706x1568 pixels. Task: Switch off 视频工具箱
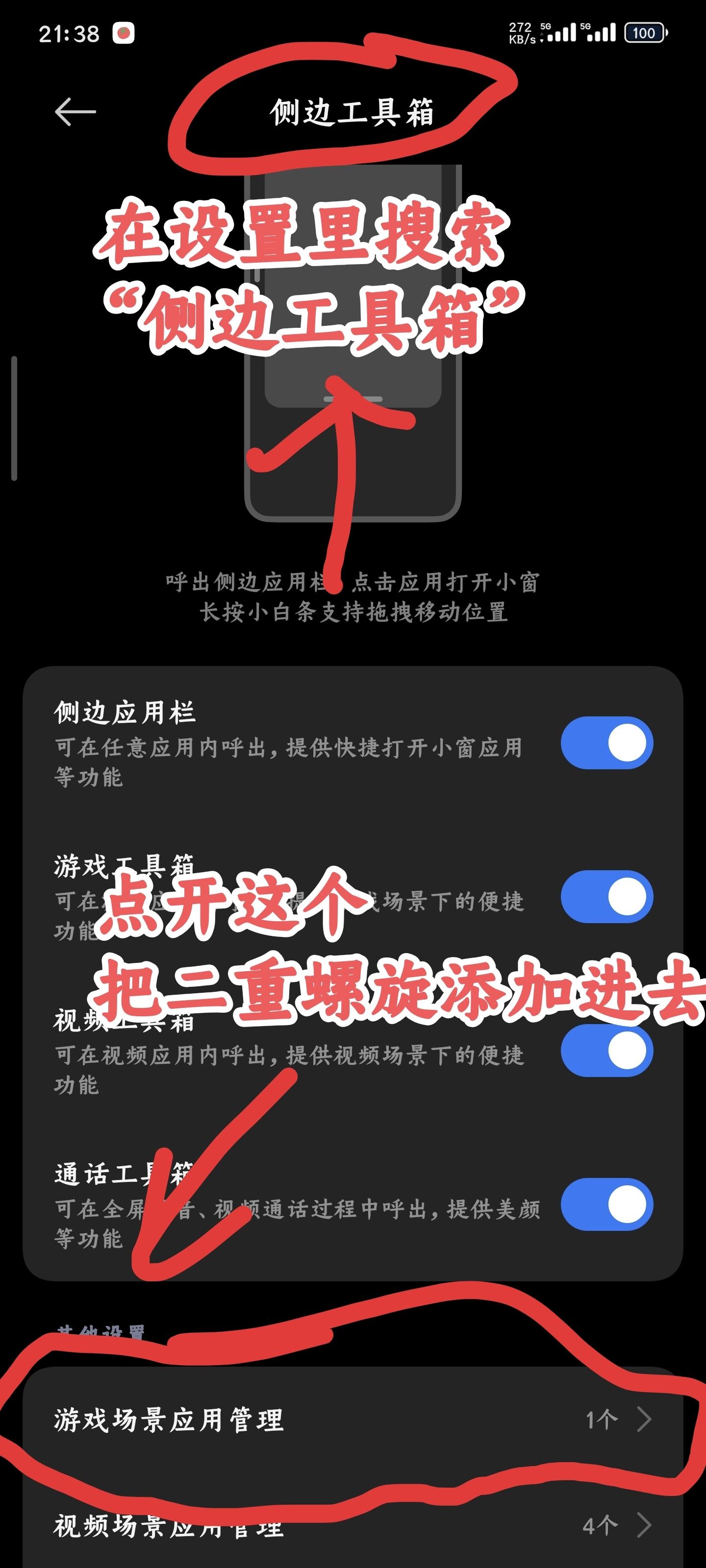pyautogui.click(x=606, y=1051)
